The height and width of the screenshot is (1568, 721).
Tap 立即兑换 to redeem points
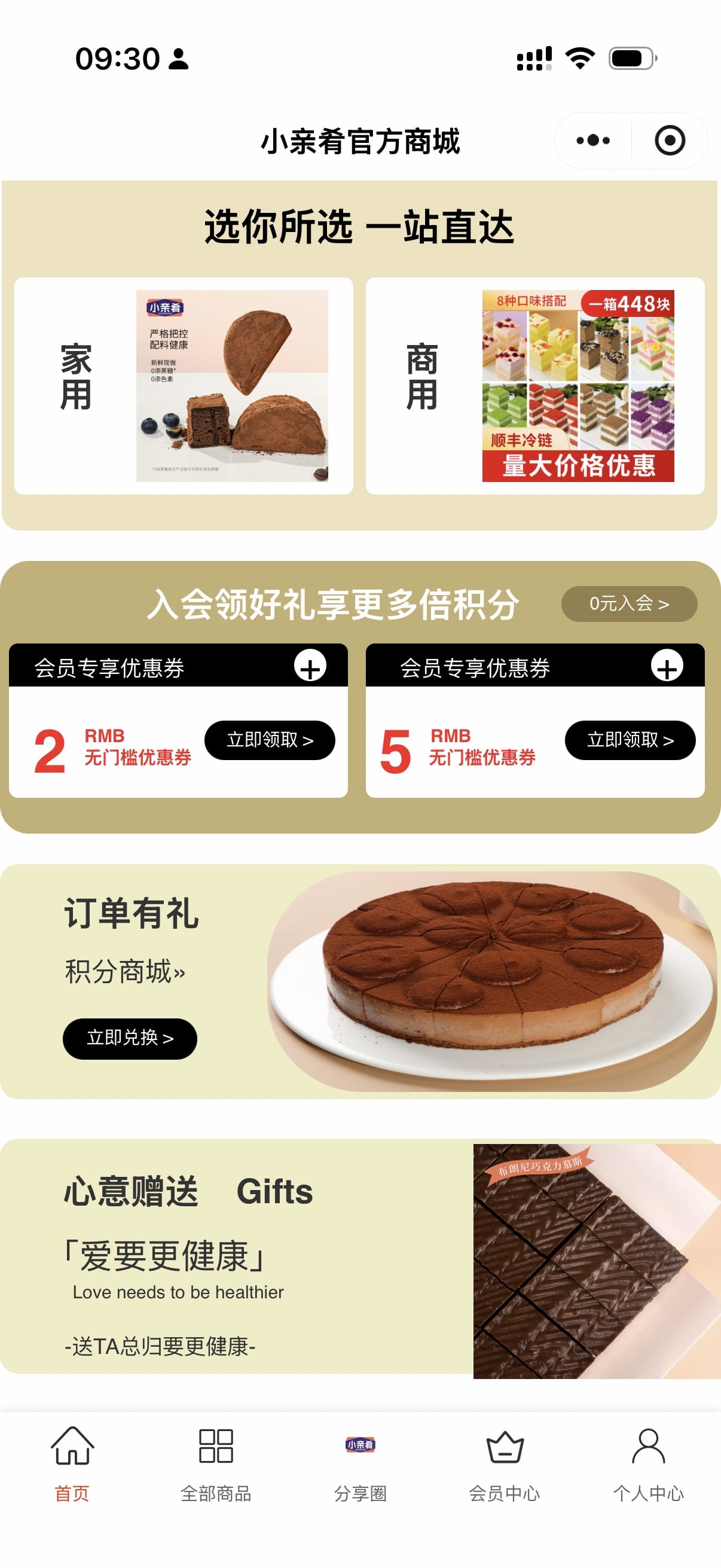(x=130, y=1038)
